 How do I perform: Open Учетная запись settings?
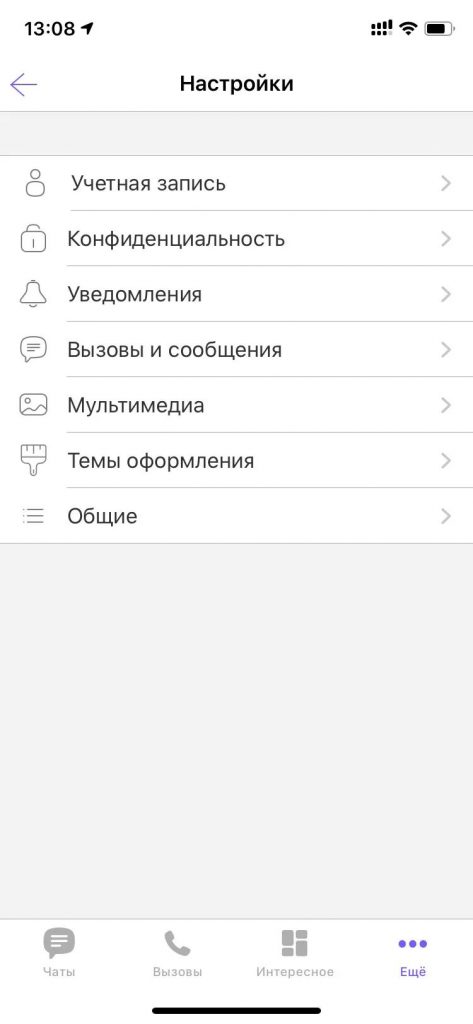coord(236,184)
